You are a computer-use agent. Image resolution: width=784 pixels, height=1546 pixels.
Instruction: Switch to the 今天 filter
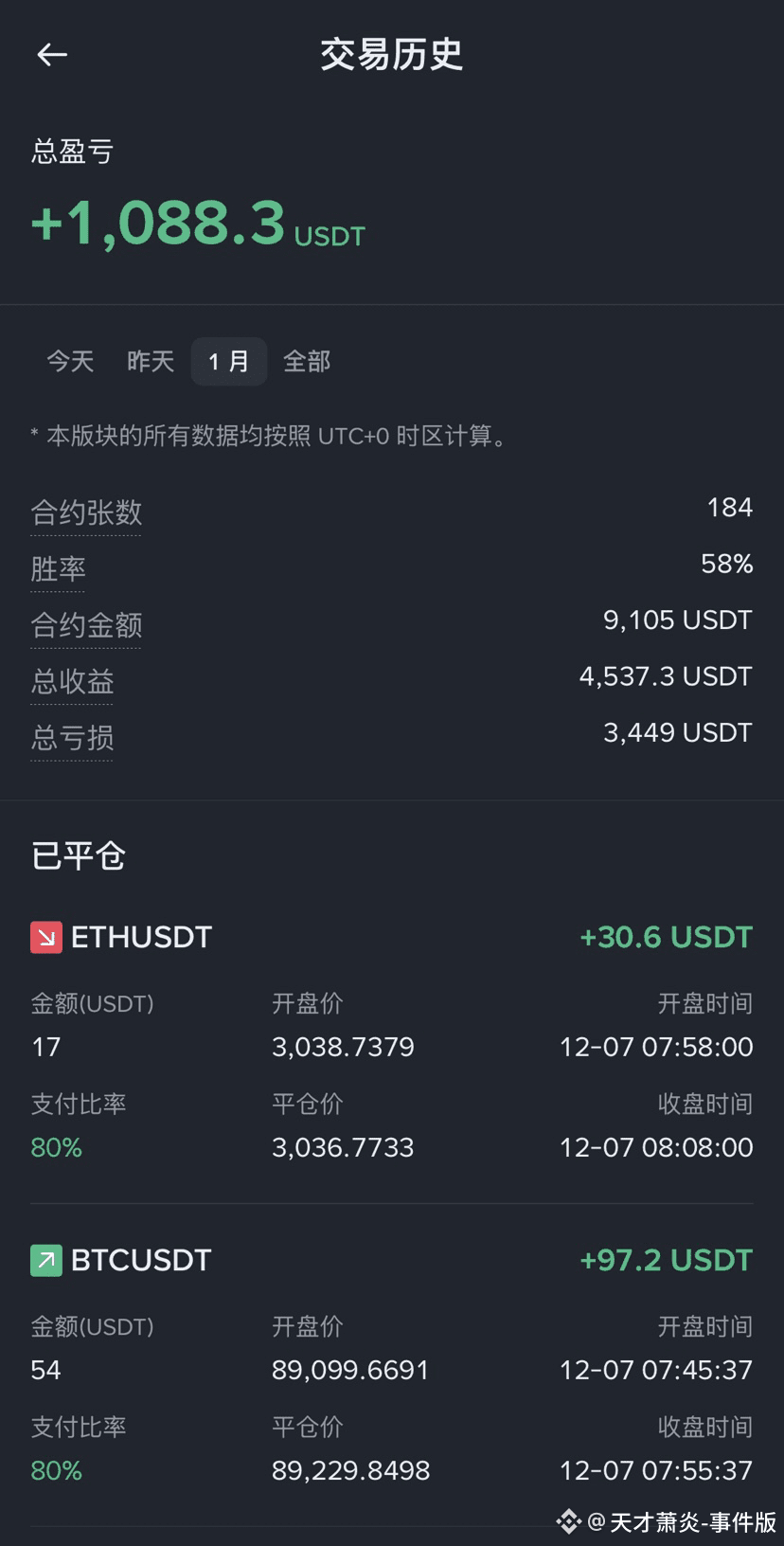point(70,361)
